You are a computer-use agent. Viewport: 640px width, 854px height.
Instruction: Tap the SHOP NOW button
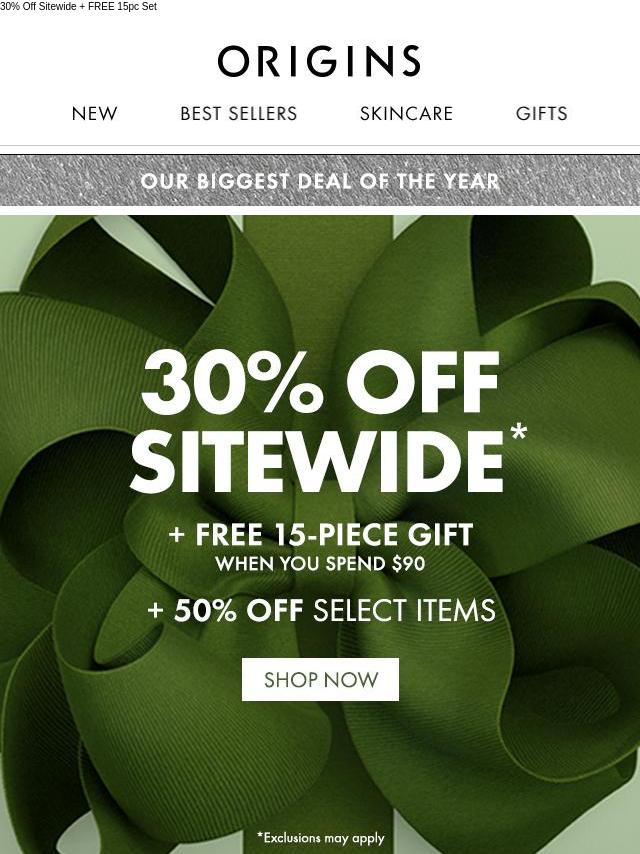click(320, 680)
